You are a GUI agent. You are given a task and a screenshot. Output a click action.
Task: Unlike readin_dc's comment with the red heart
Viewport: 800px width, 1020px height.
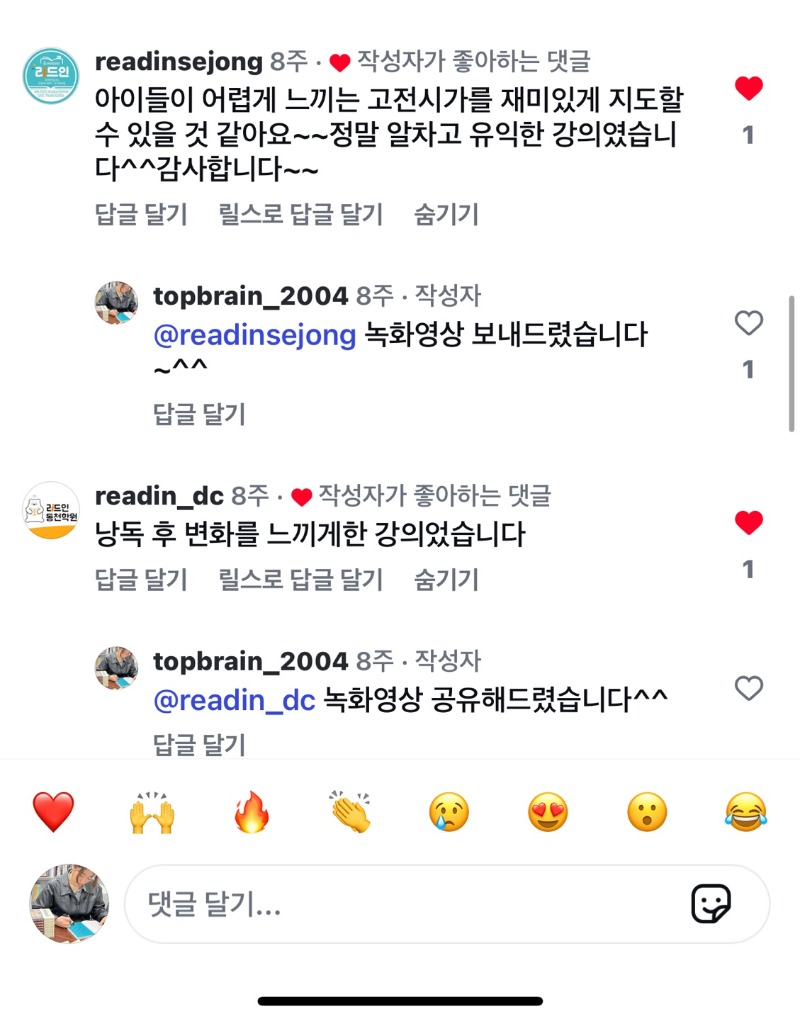coord(748,523)
